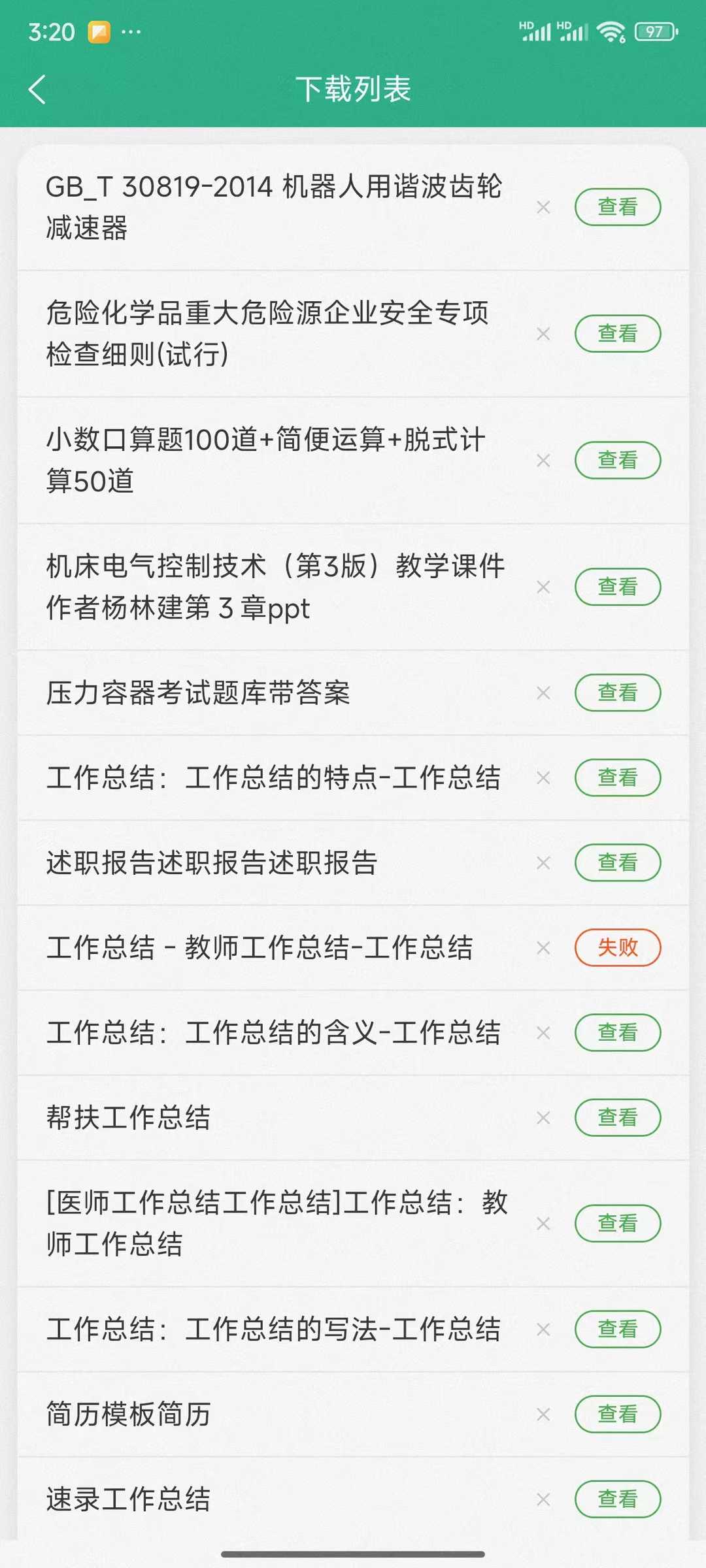Image resolution: width=706 pixels, height=1568 pixels.
Task: Open 查看 for 帮扶工作总结
Action: (x=617, y=1117)
